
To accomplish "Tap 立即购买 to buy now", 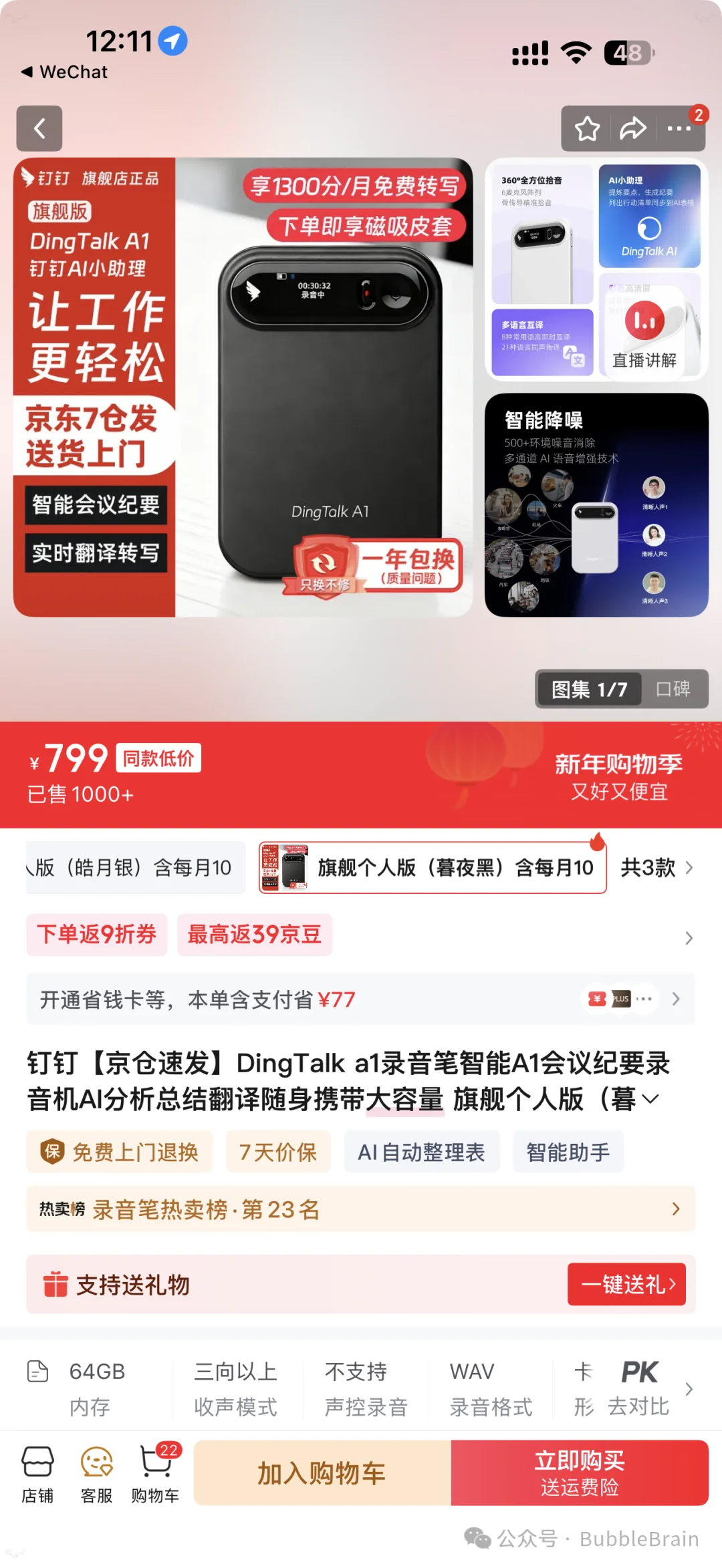I will click(580, 1473).
